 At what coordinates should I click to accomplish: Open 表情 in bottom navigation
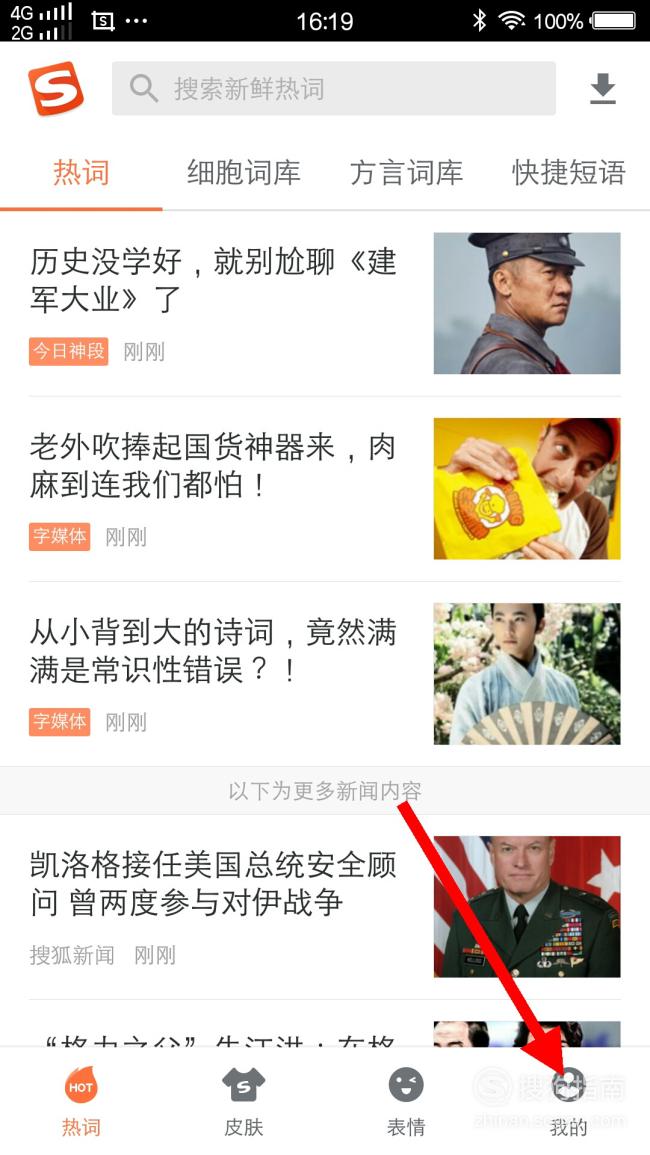point(406,1100)
